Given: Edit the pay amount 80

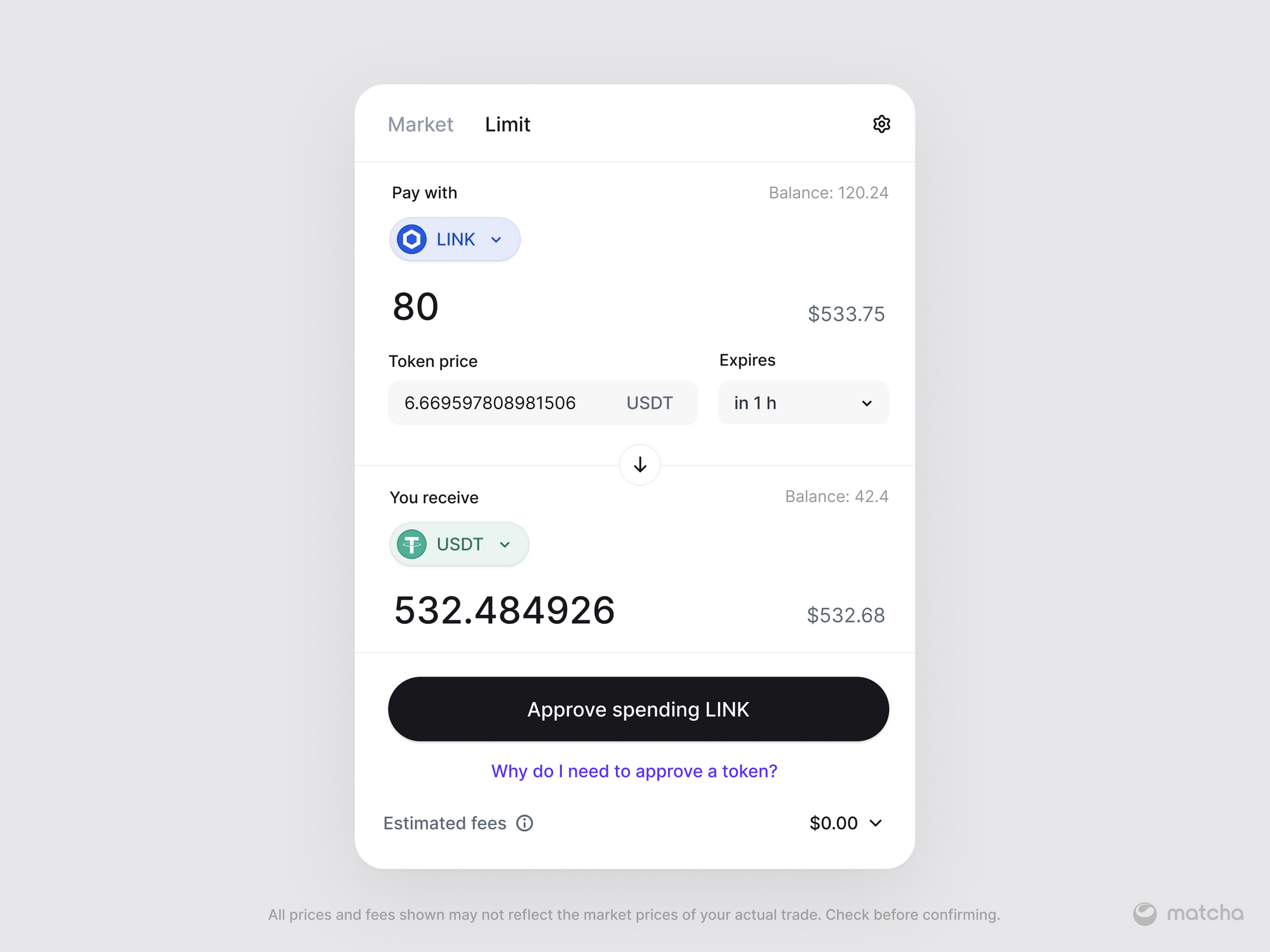Looking at the screenshot, I should [x=416, y=307].
